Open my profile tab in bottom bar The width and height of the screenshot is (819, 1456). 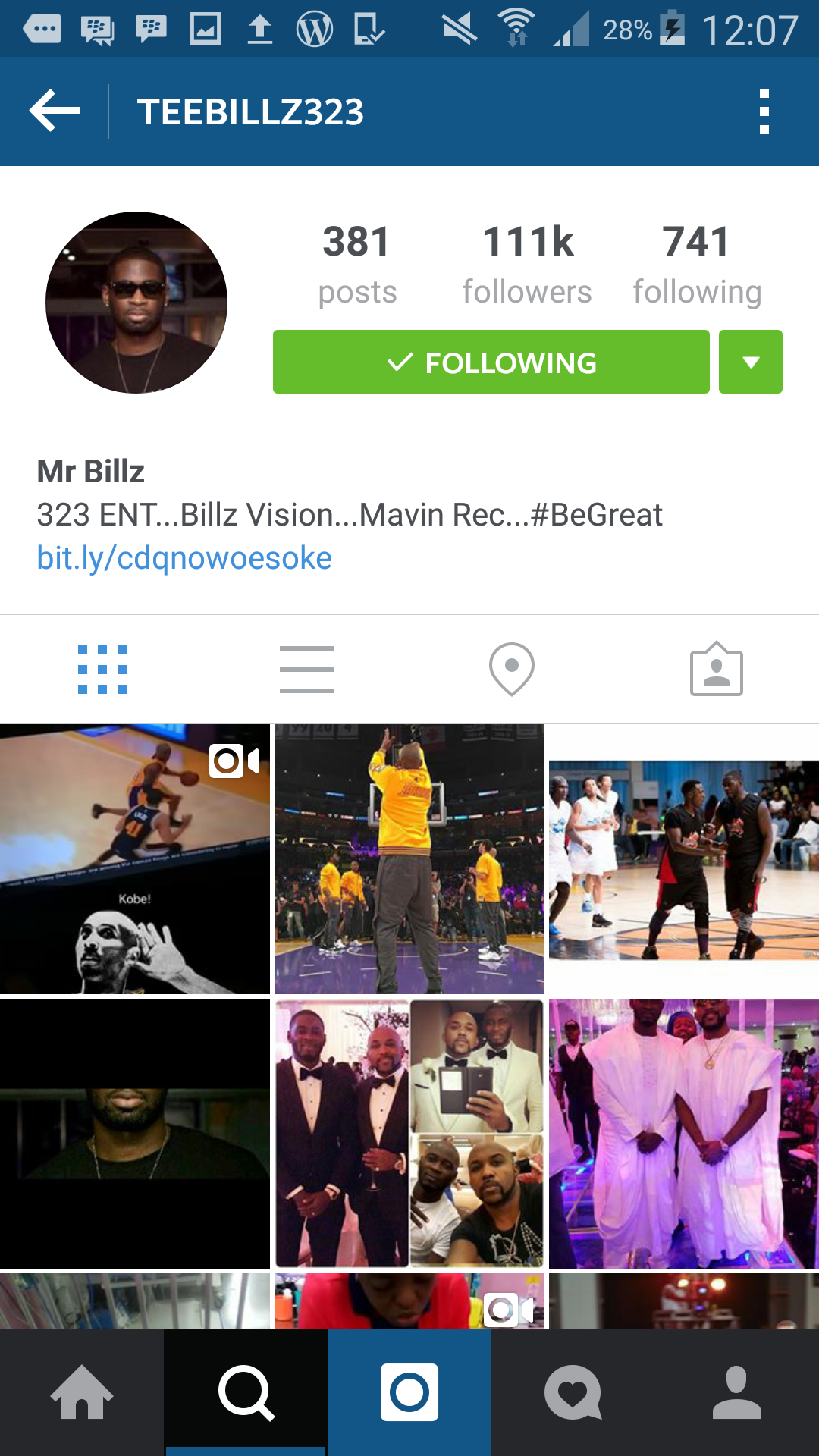(737, 1392)
